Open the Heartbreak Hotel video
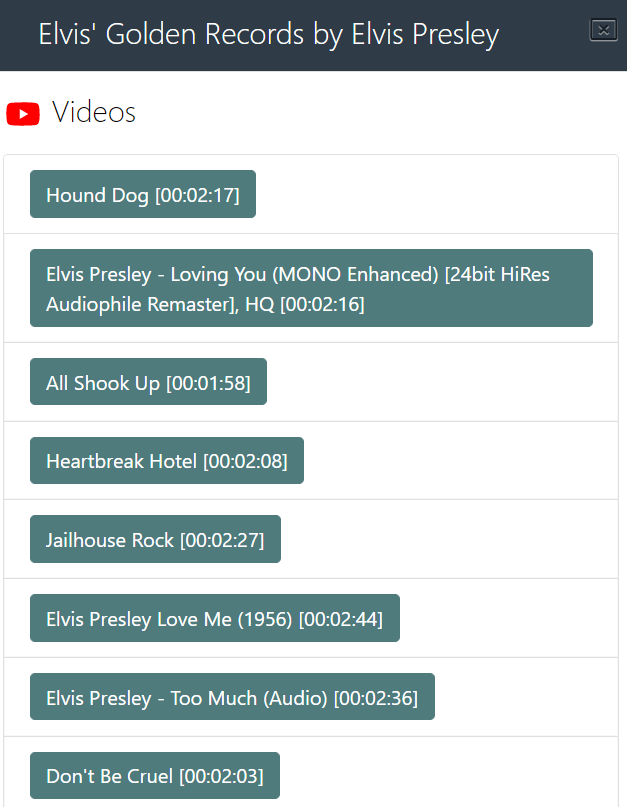This screenshot has height=807, width=627. pyautogui.click(x=166, y=461)
